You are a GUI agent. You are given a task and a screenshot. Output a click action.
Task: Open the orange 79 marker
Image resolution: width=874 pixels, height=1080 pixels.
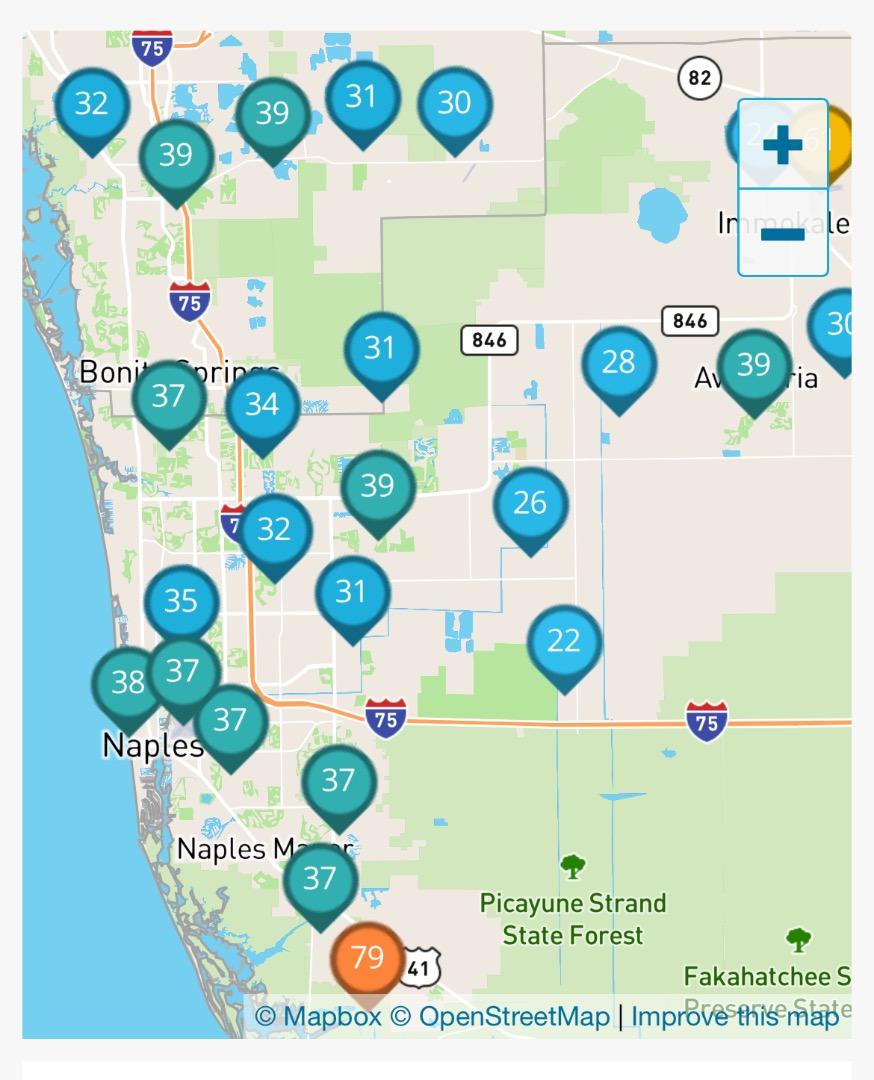pos(367,960)
